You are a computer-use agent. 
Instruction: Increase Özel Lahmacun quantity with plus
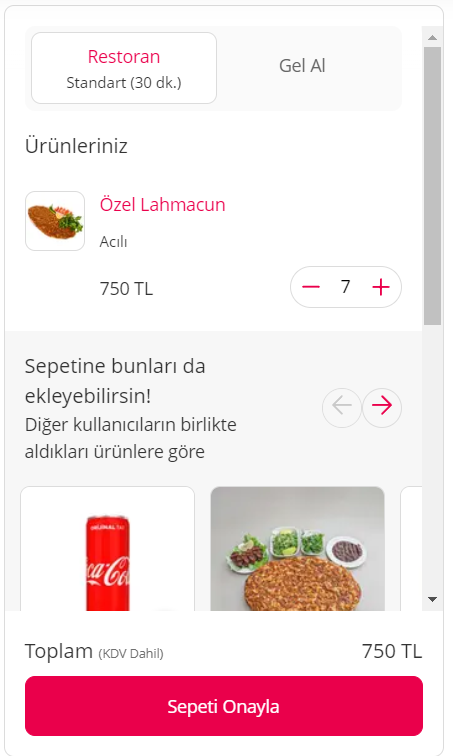pos(381,287)
